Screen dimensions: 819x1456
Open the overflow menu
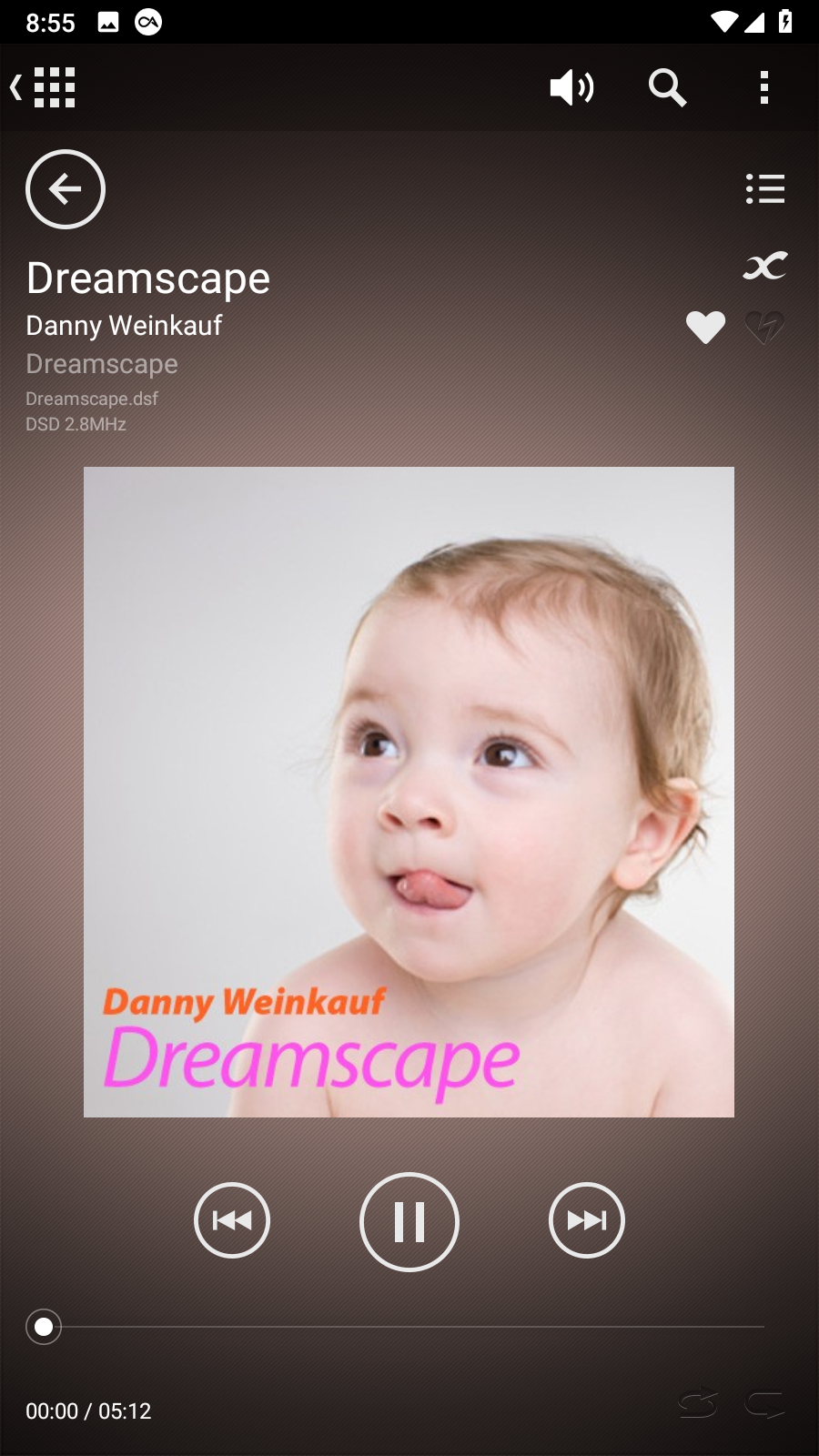pos(764,87)
